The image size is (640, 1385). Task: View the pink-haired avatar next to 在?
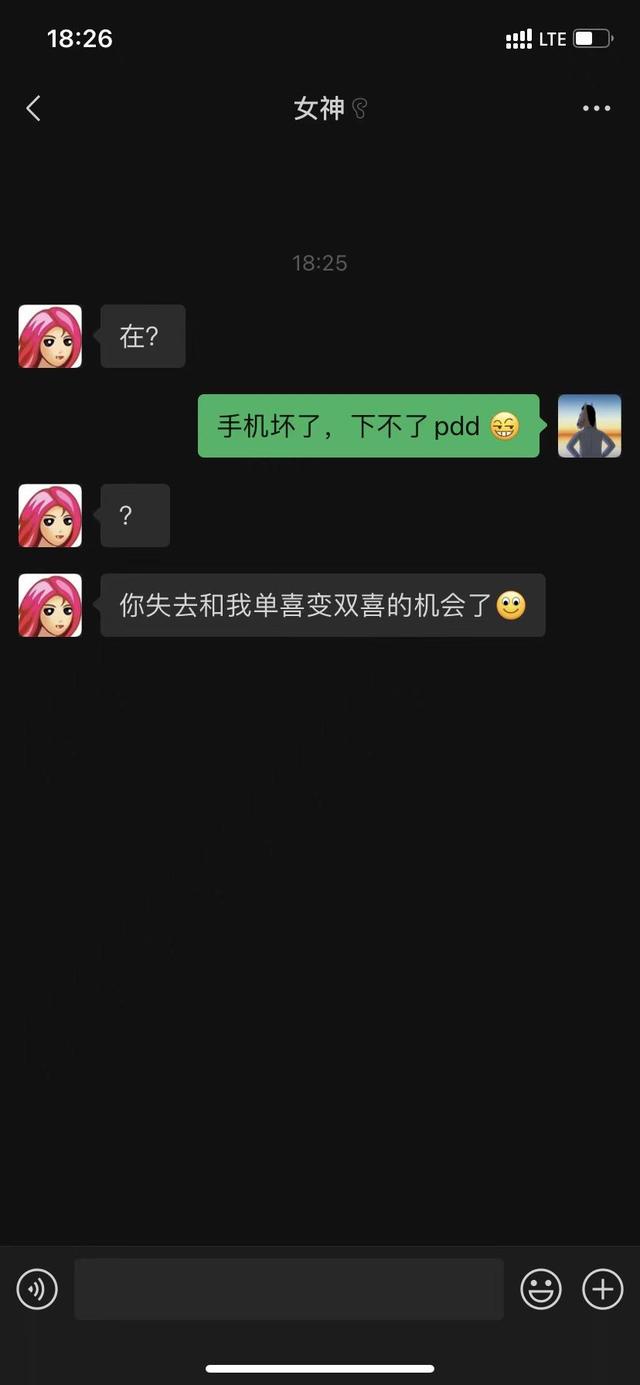[50, 336]
